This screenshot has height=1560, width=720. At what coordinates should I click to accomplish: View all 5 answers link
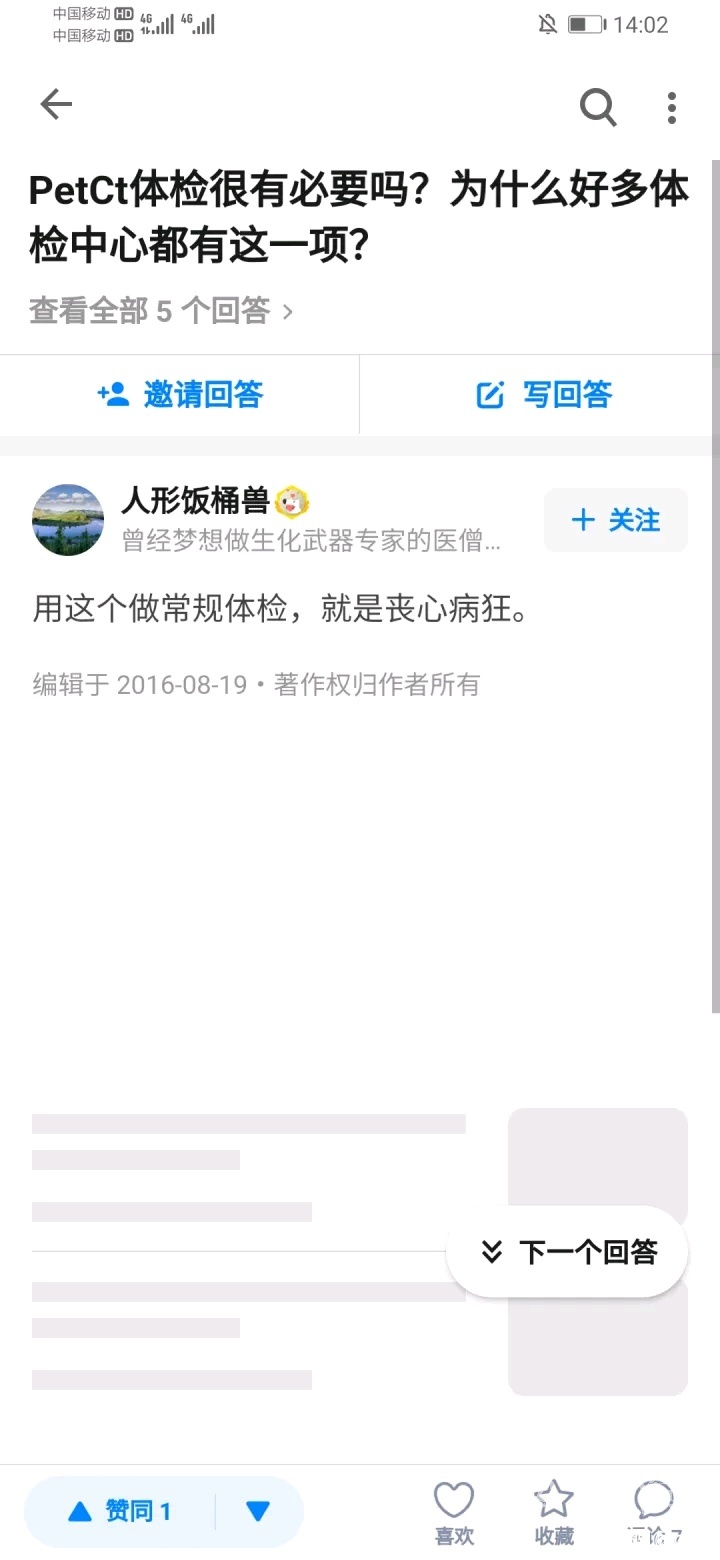160,311
